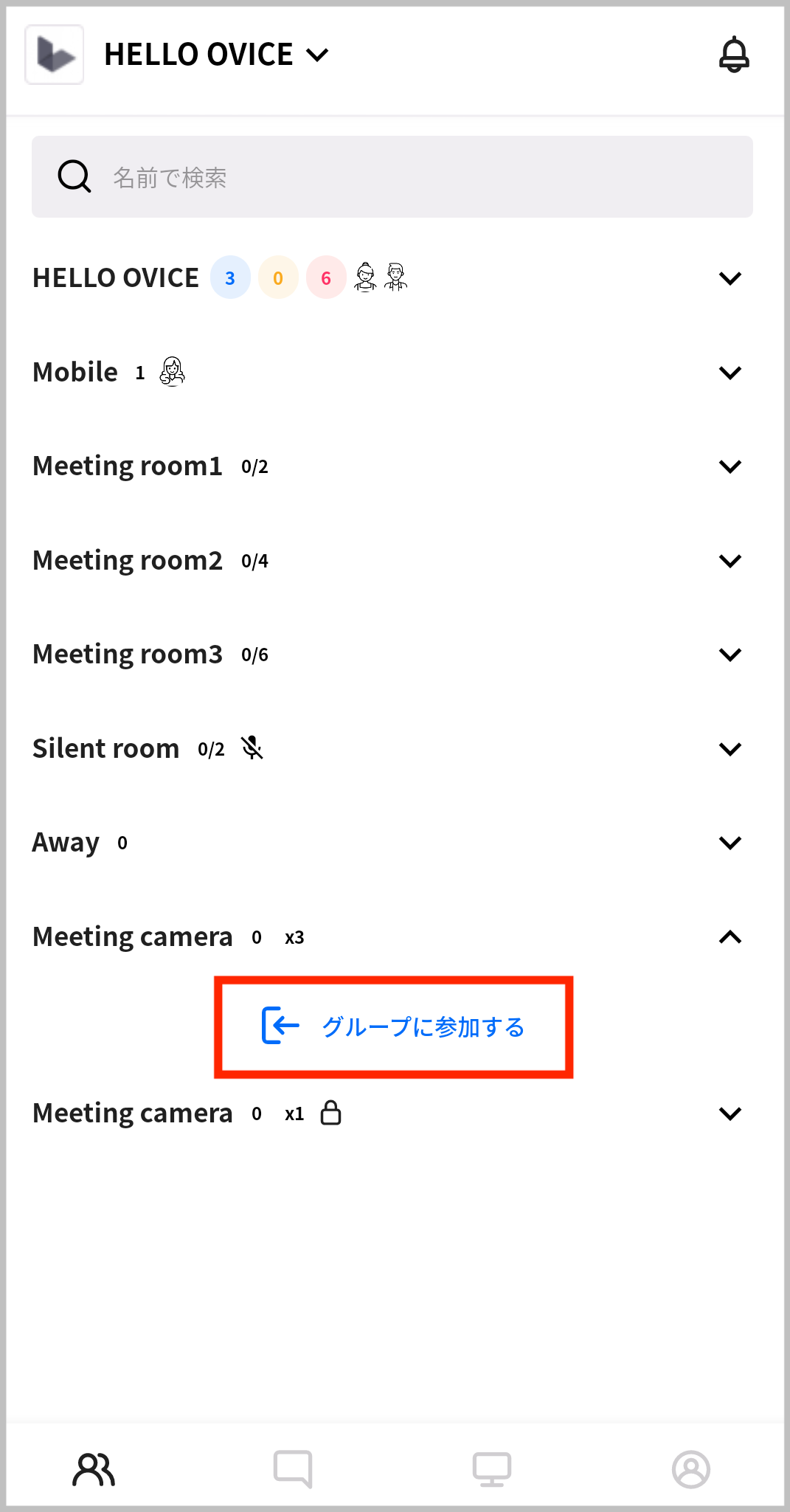Expand Meeting room1
The image size is (790, 1512).
point(730,466)
